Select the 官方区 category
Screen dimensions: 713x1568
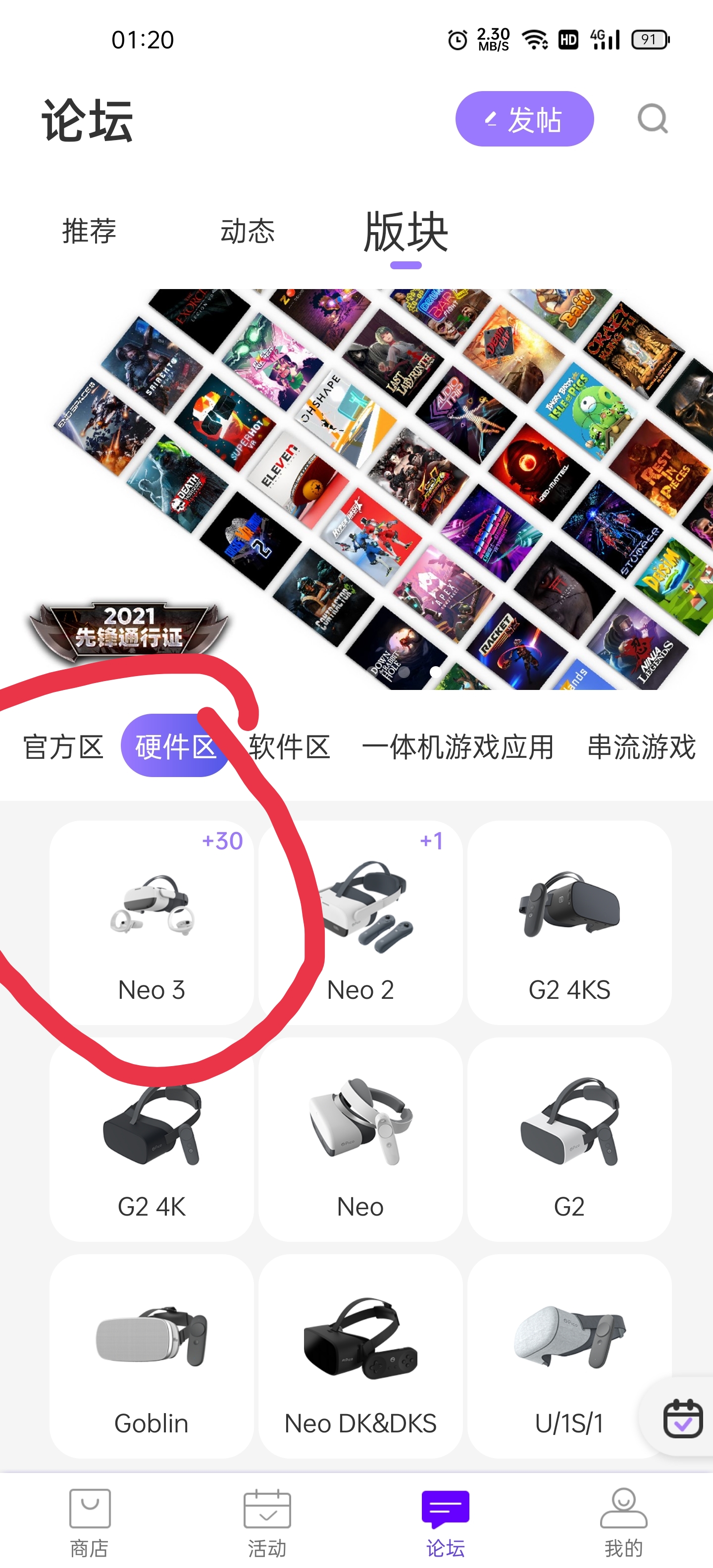click(63, 746)
